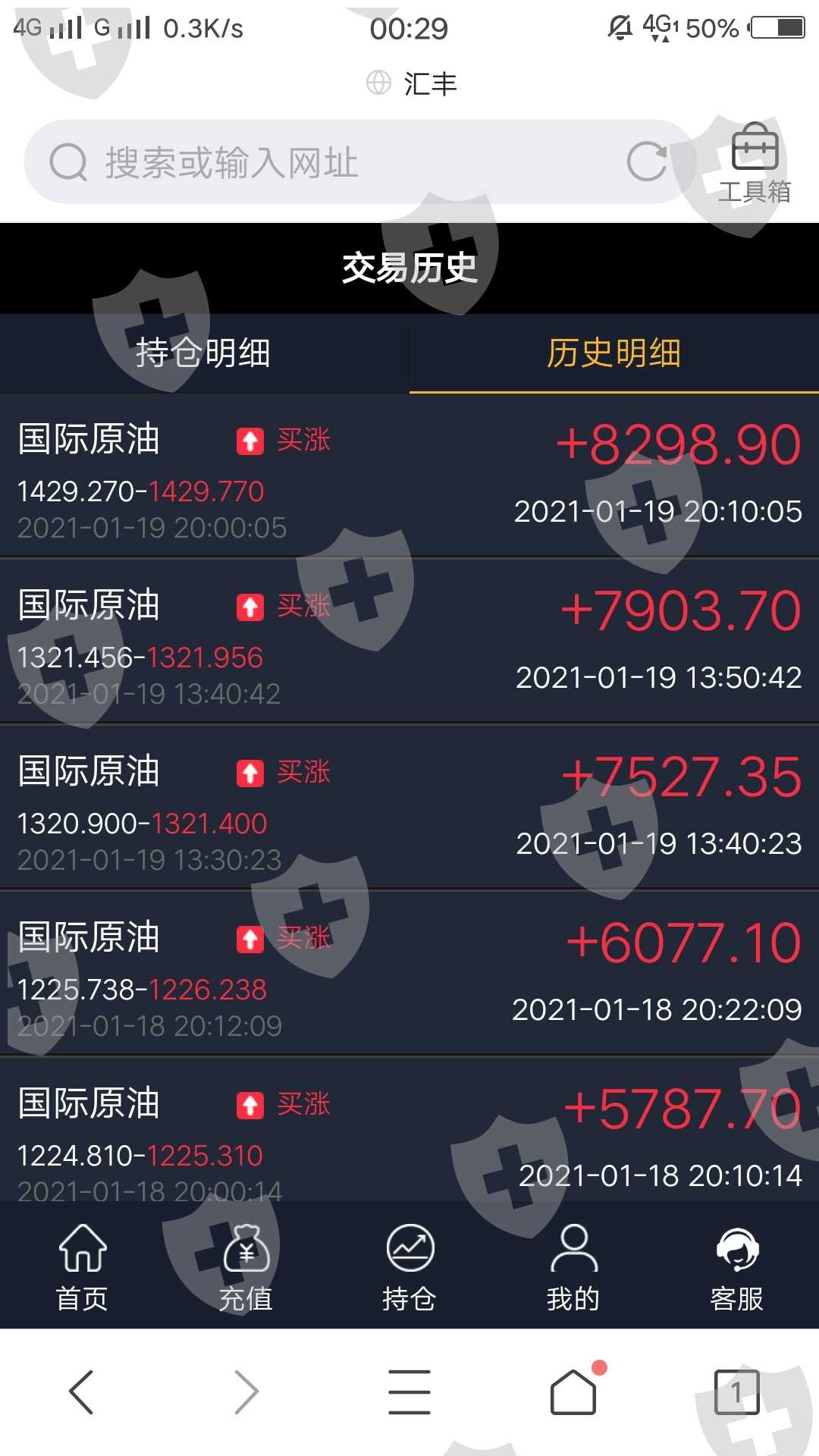Image resolution: width=819 pixels, height=1456 pixels.
Task: Switch to the 持仓明细 tab
Action: coord(203,353)
